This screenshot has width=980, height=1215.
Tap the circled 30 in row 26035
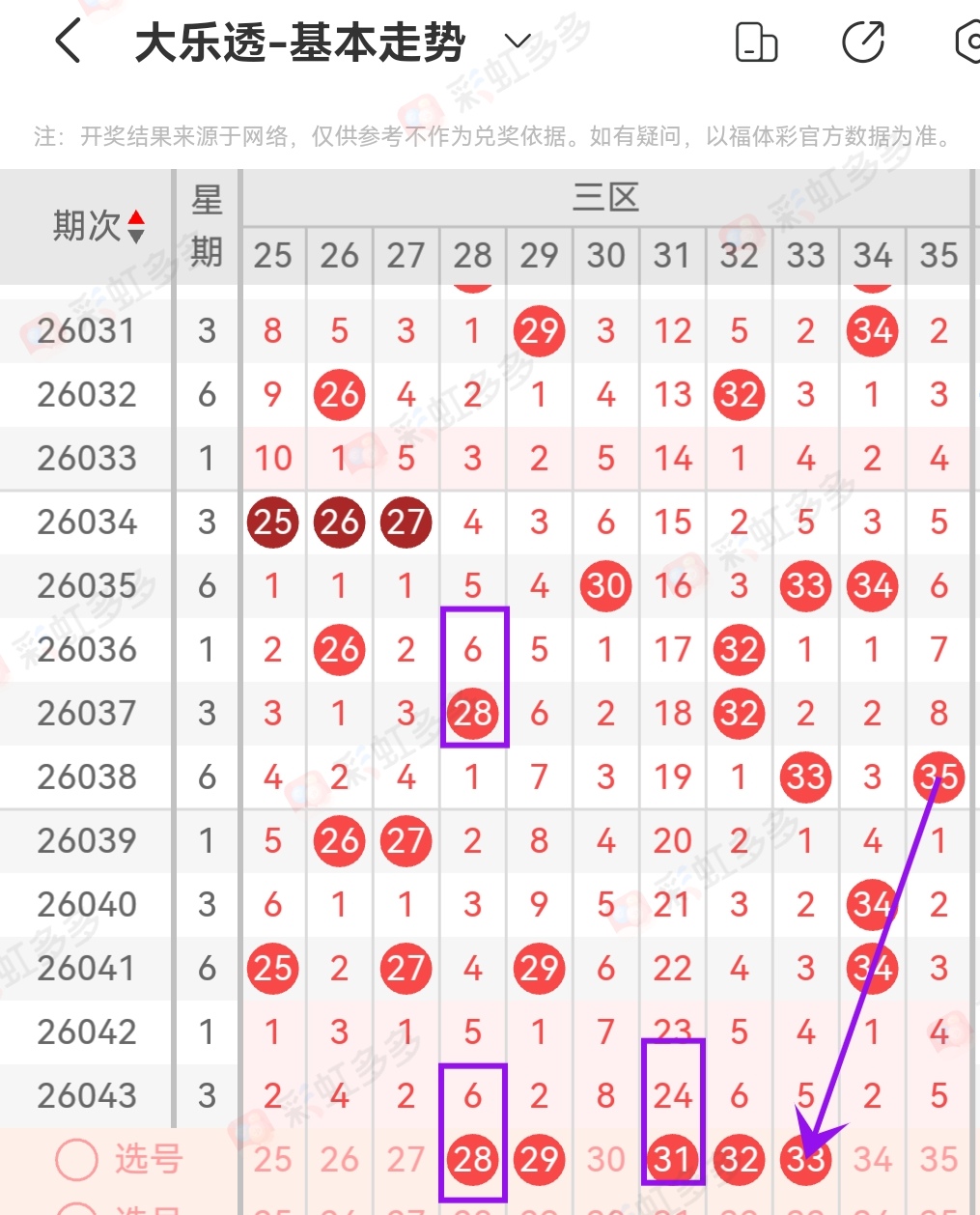tap(605, 585)
